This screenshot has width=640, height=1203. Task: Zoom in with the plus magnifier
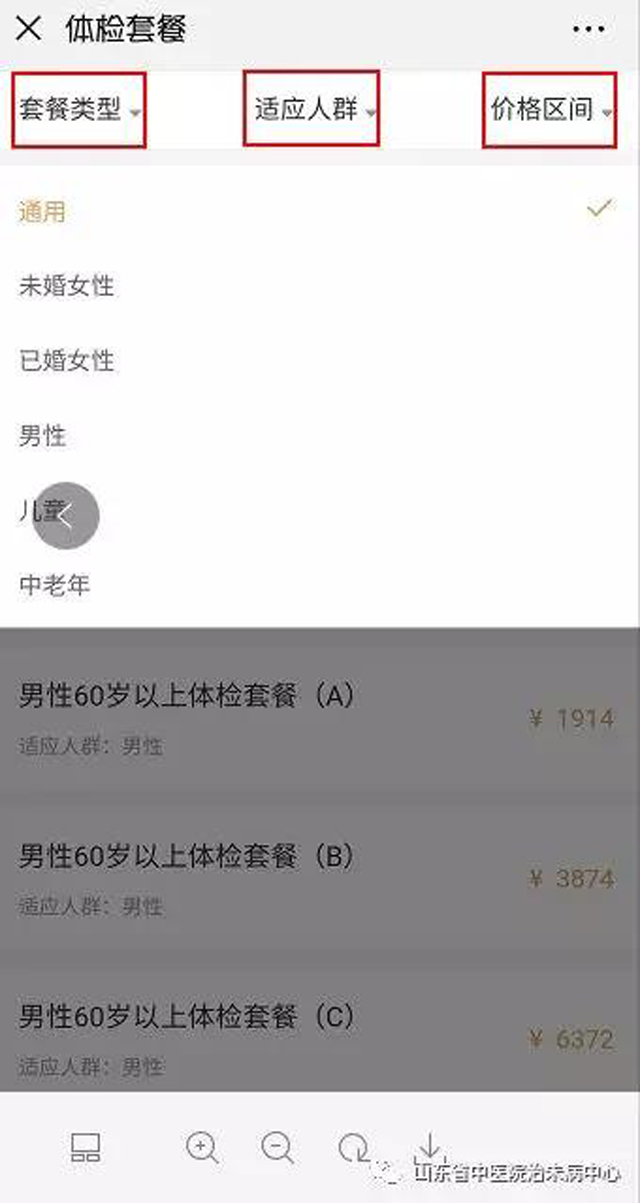(x=202, y=1147)
